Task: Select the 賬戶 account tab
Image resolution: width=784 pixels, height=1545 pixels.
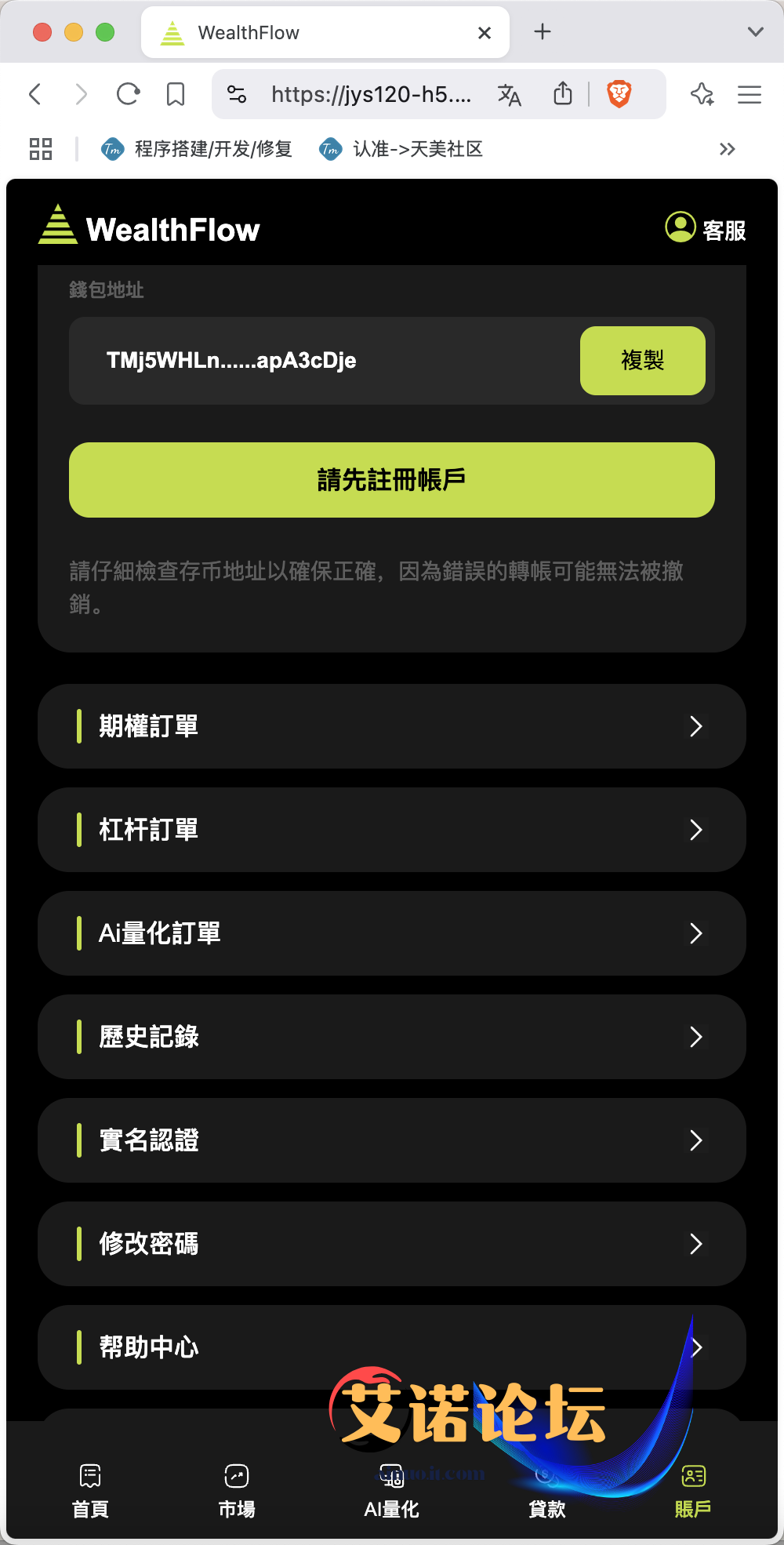Action: tap(693, 1491)
